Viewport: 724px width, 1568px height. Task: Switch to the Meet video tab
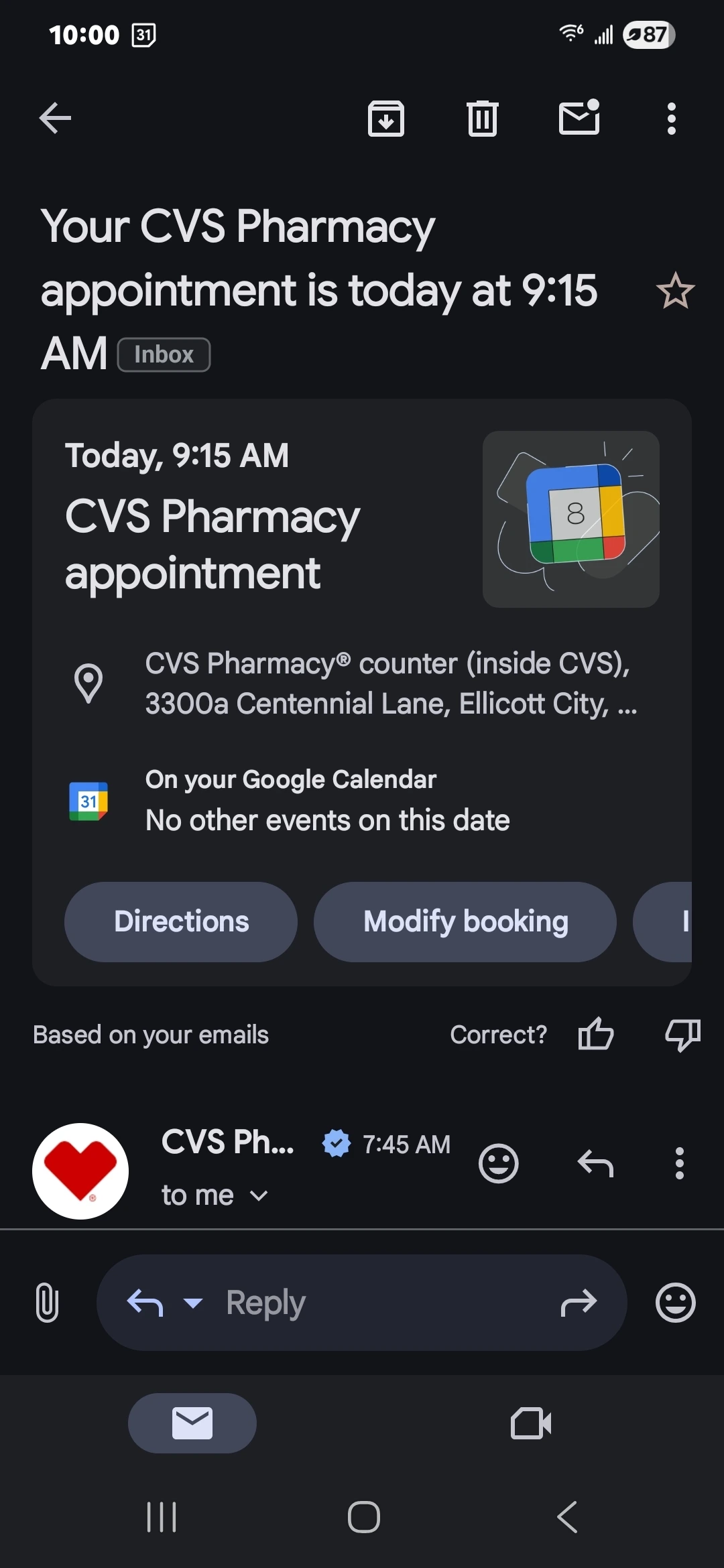[531, 1423]
